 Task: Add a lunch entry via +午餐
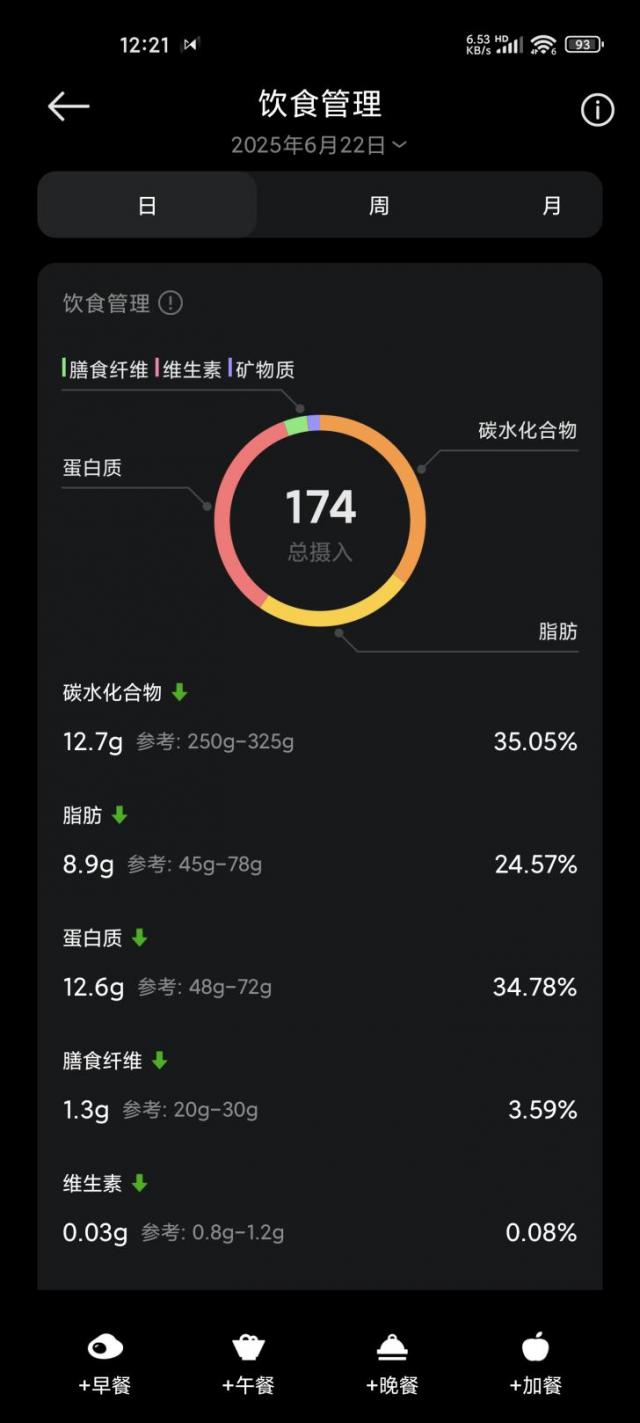tap(248, 1364)
